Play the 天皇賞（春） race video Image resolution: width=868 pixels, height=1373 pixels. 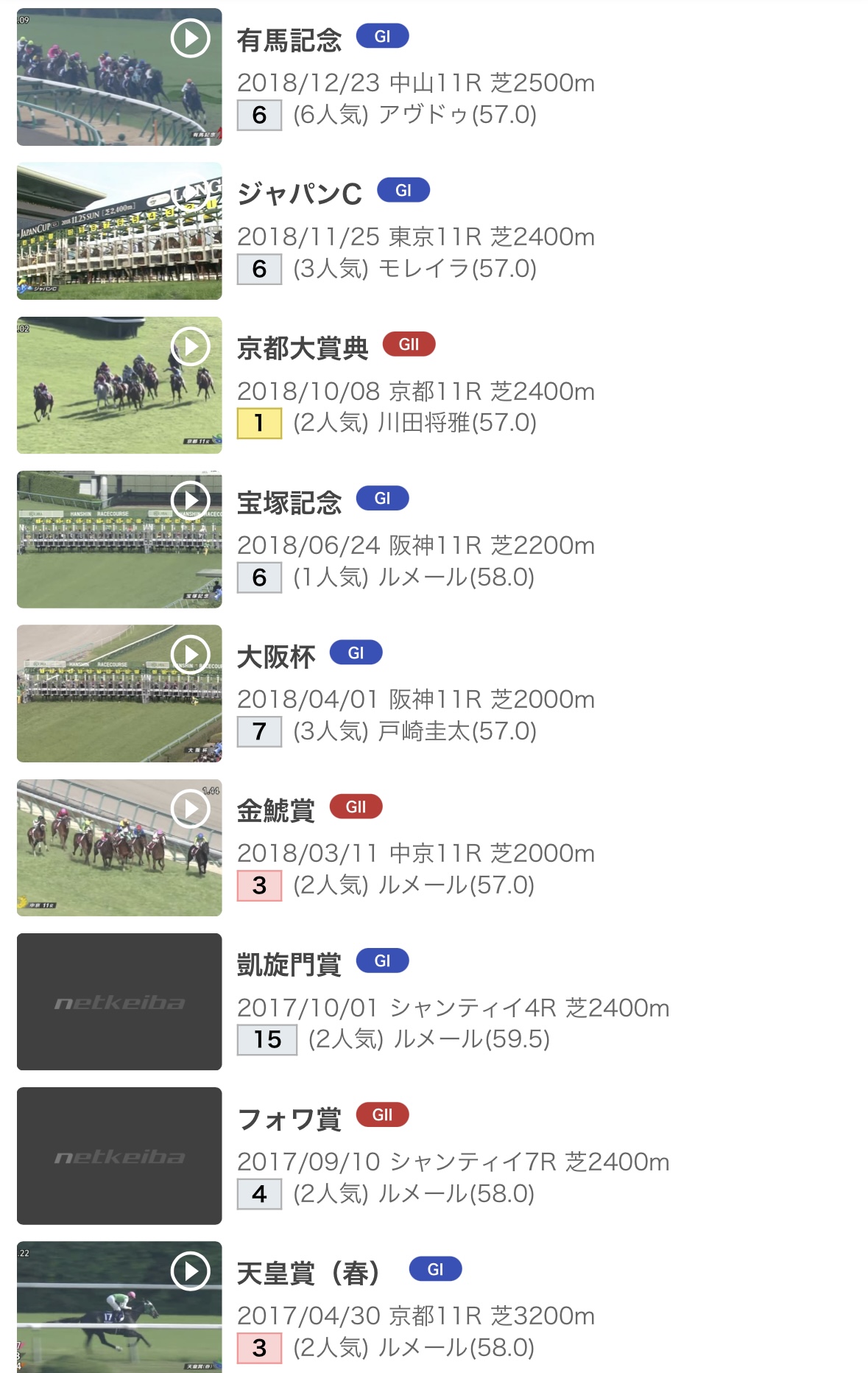191,1271
